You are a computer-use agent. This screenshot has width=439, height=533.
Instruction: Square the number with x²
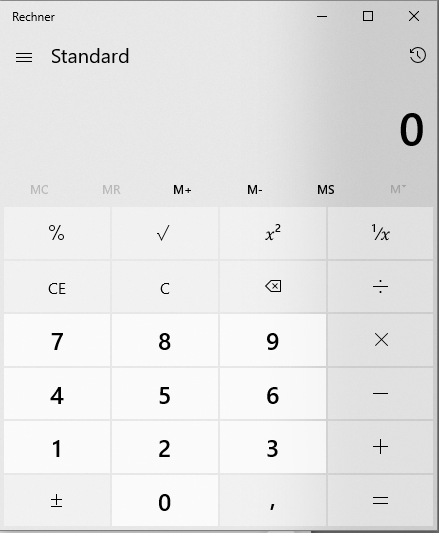coord(273,233)
